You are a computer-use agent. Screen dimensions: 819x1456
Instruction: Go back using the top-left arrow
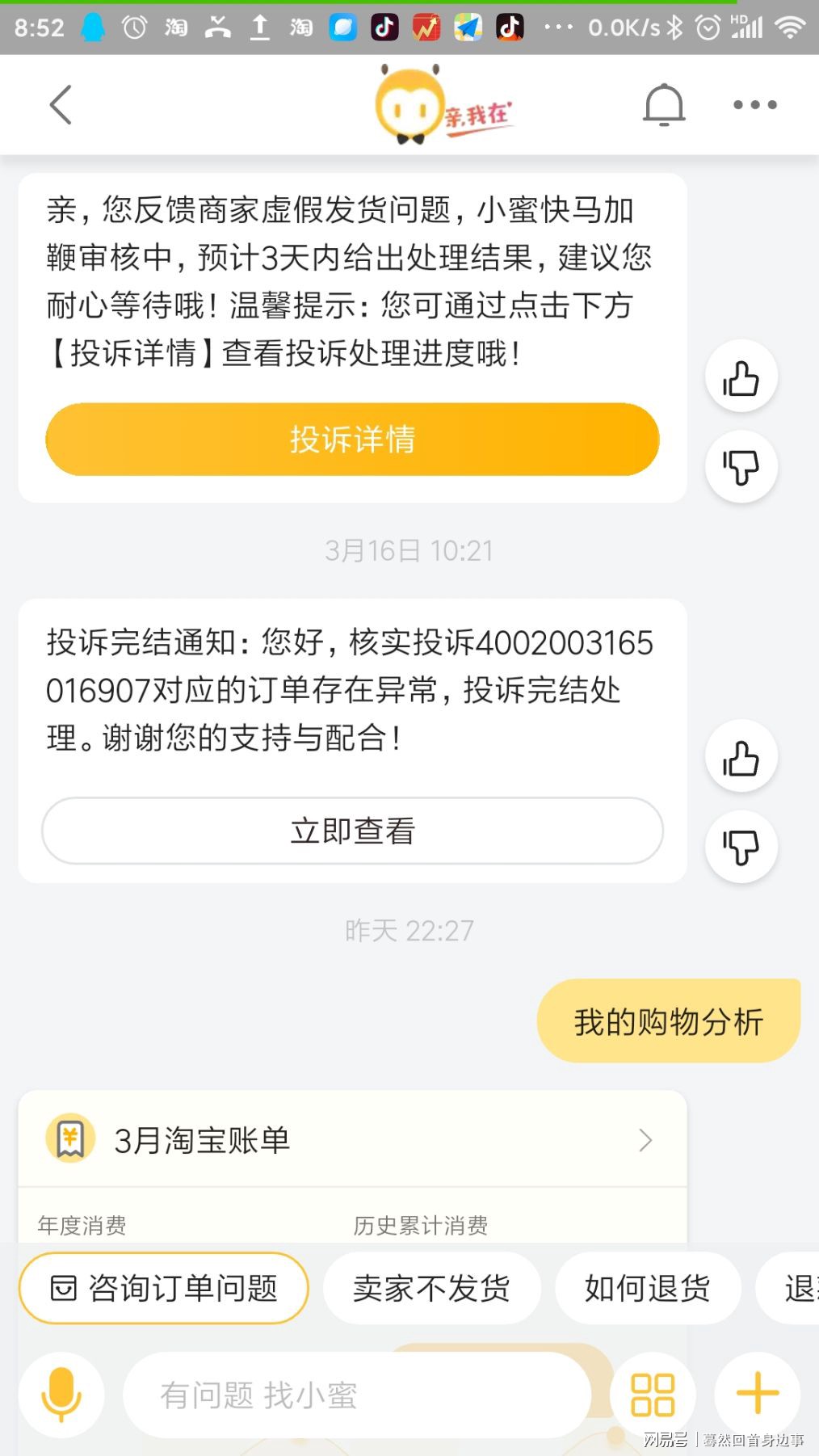coord(61,105)
